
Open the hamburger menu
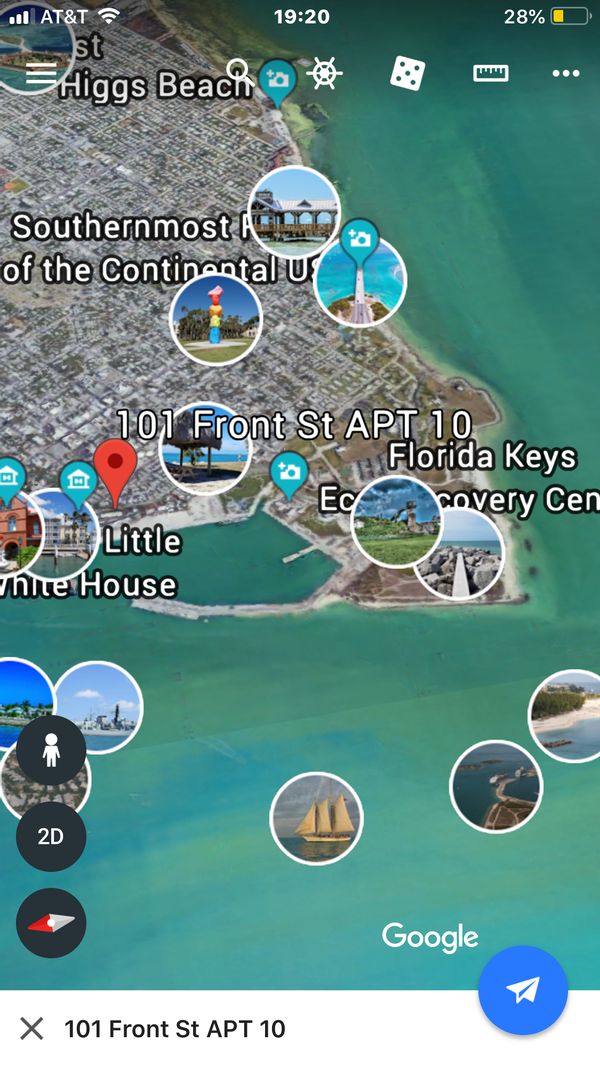tap(40, 75)
